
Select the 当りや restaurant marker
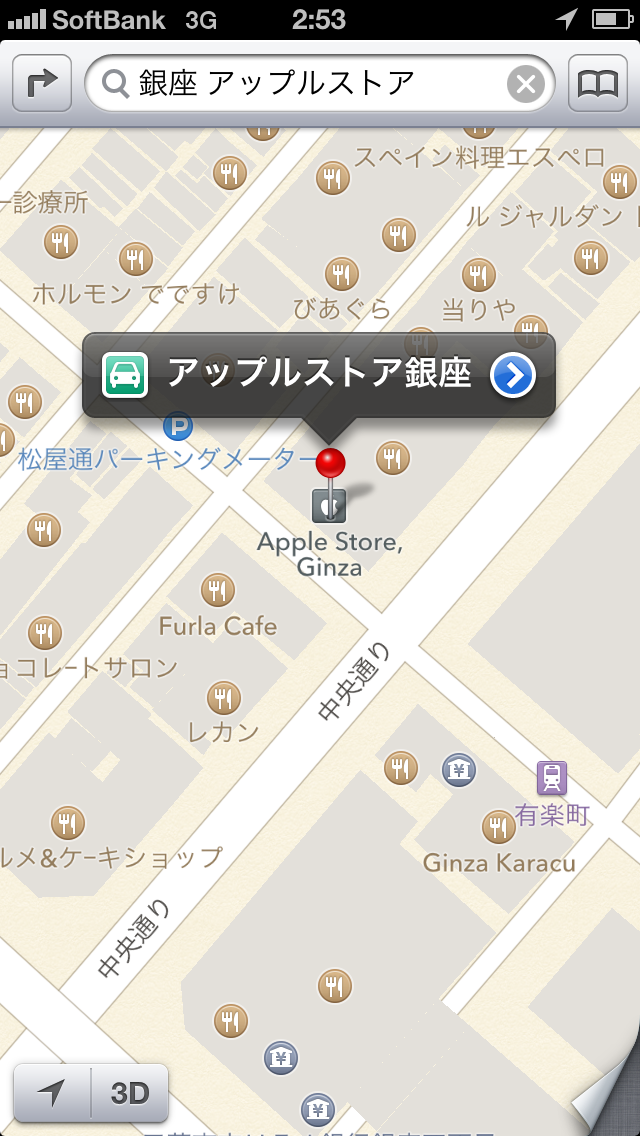(x=479, y=274)
